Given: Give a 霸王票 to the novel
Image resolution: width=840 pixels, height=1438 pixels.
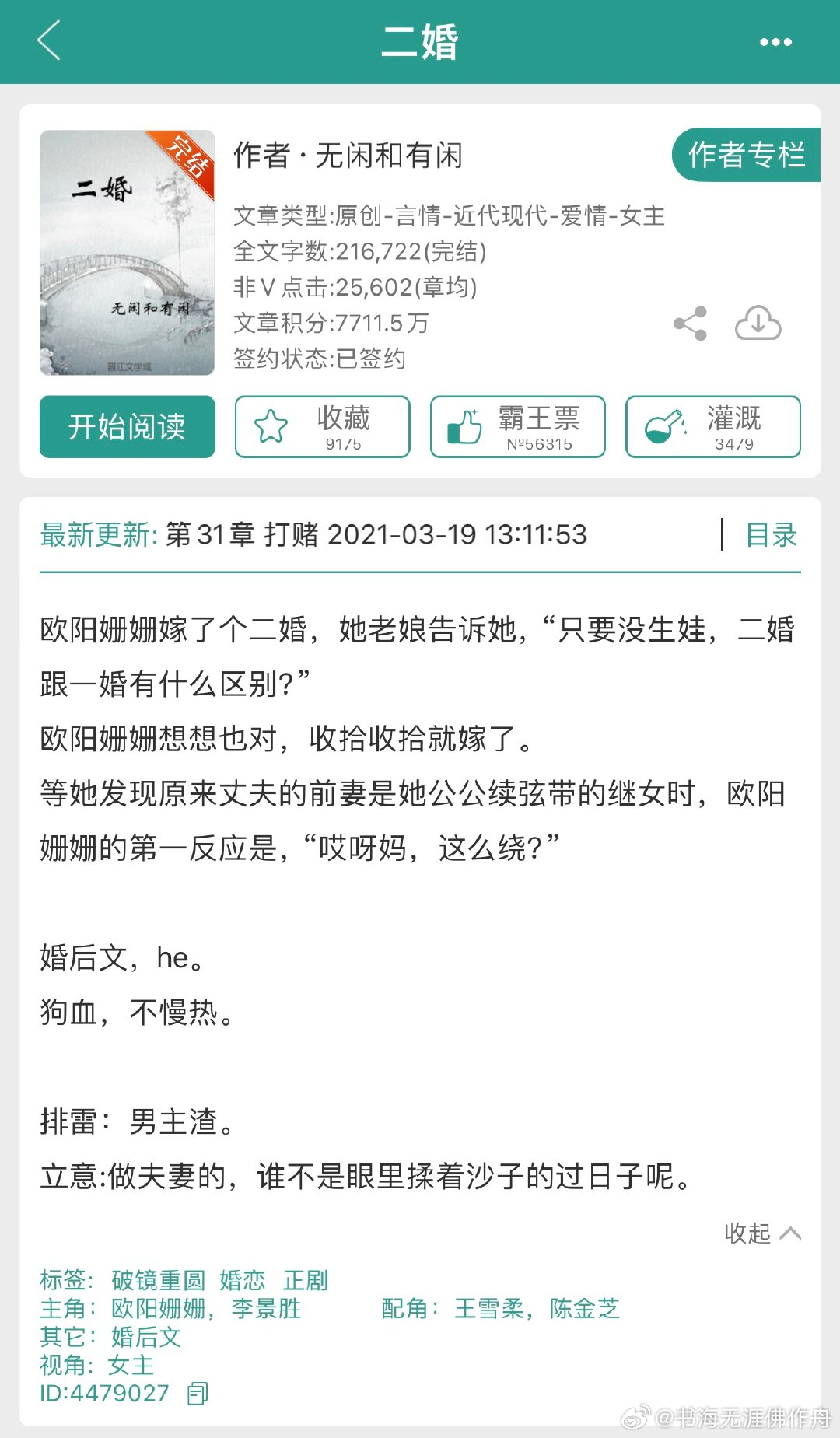Looking at the screenshot, I should coord(517,427).
